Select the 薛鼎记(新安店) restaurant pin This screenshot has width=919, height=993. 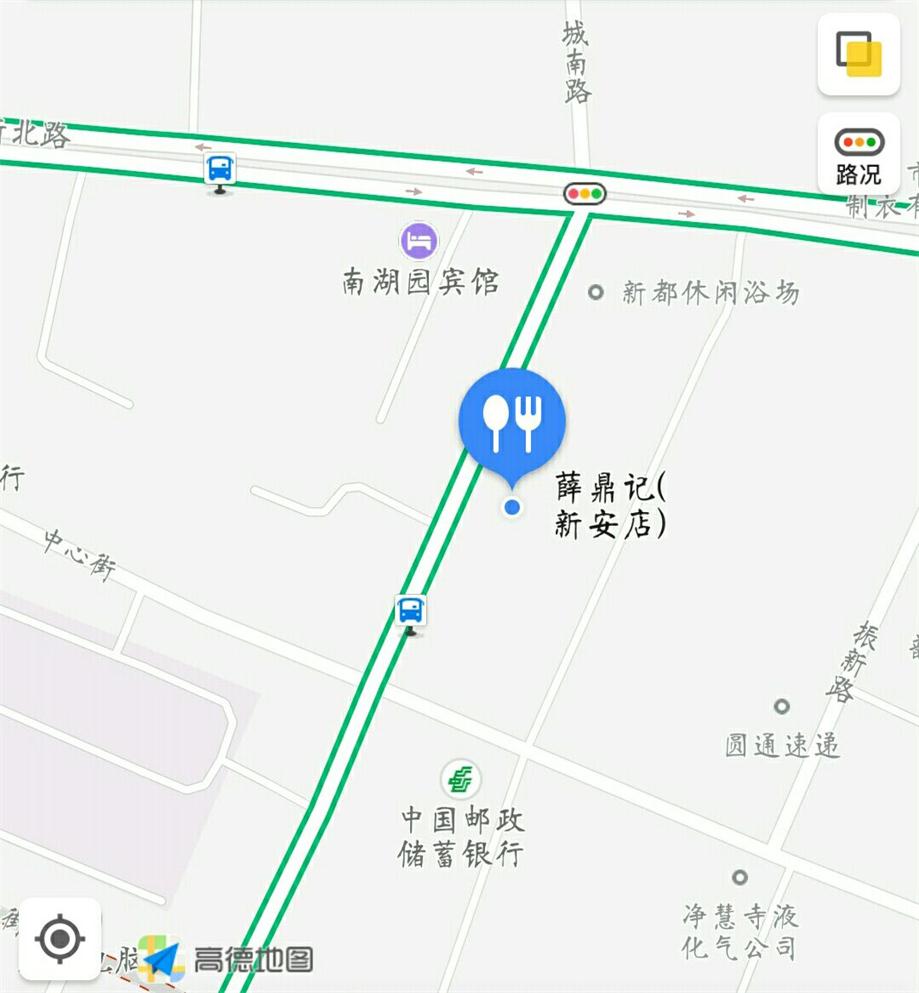click(x=512, y=421)
